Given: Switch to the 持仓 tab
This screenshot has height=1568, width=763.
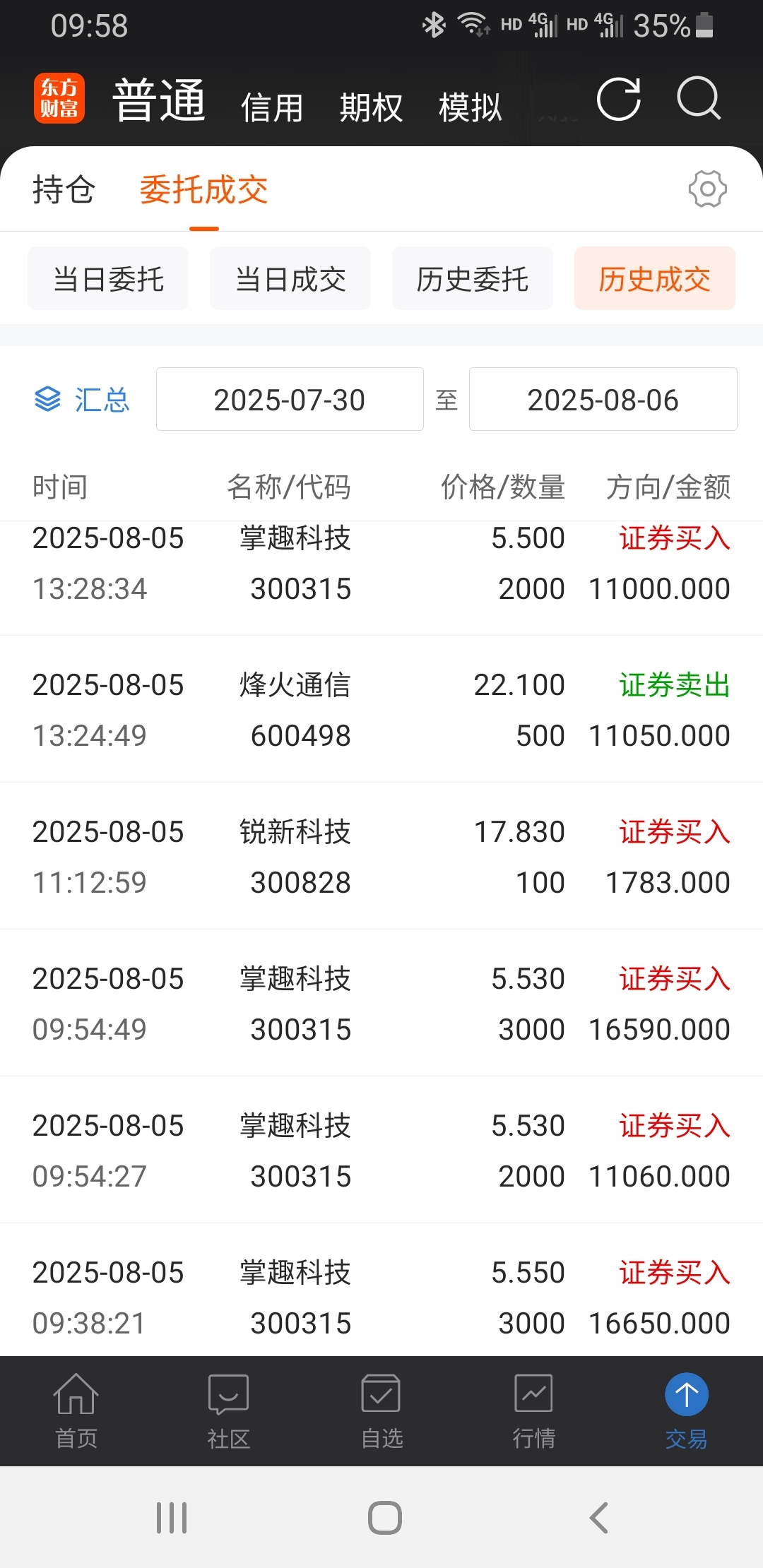Looking at the screenshot, I should pyautogui.click(x=64, y=189).
